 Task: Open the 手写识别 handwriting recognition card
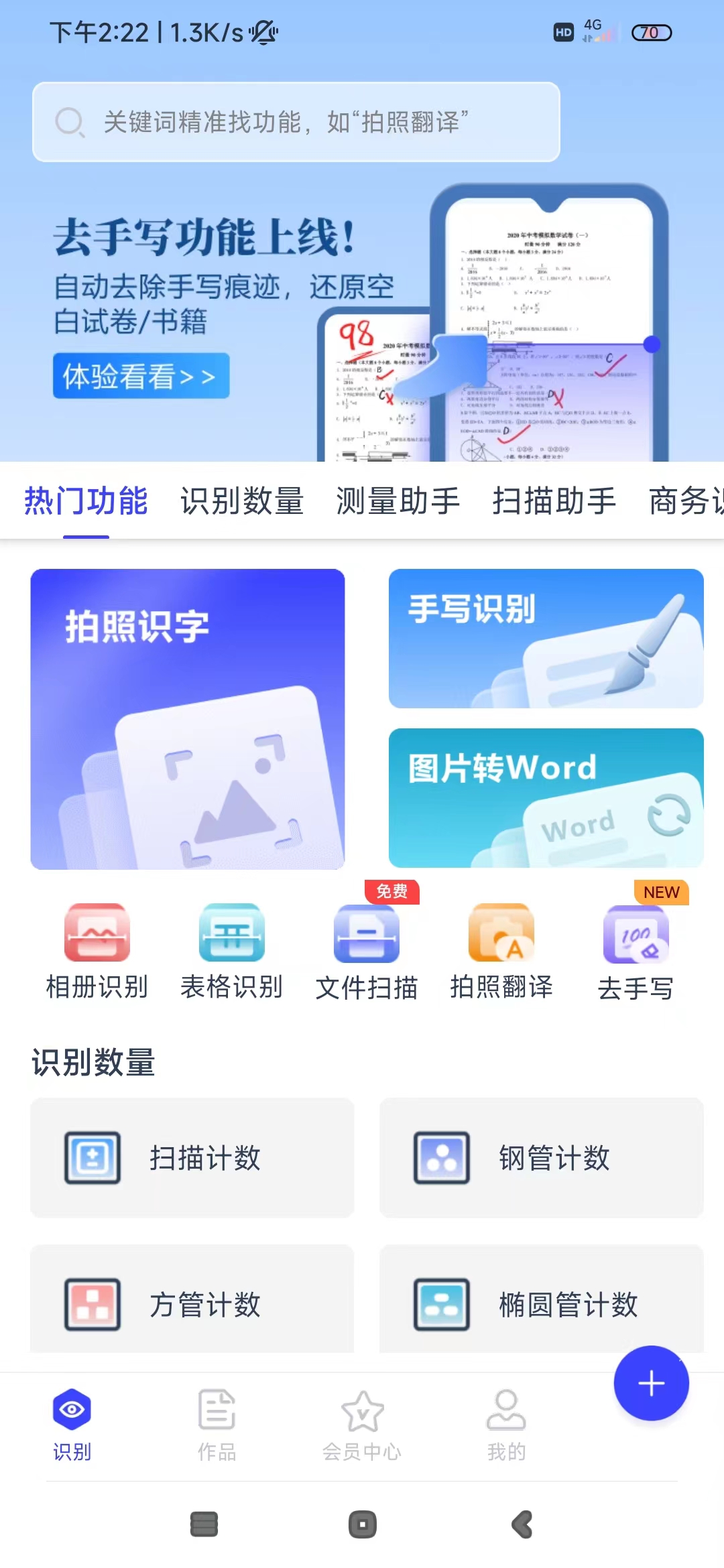(546, 638)
